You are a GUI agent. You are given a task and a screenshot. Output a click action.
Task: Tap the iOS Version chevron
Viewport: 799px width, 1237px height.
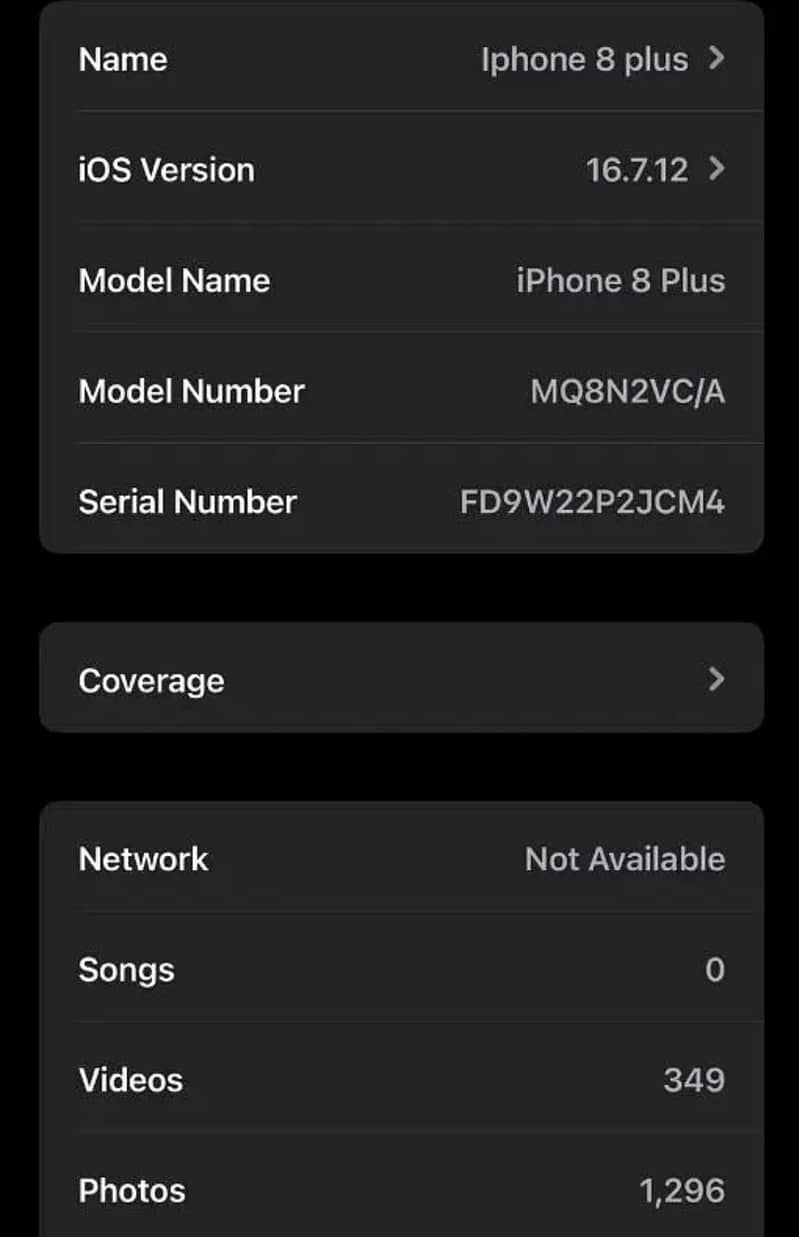tap(716, 169)
